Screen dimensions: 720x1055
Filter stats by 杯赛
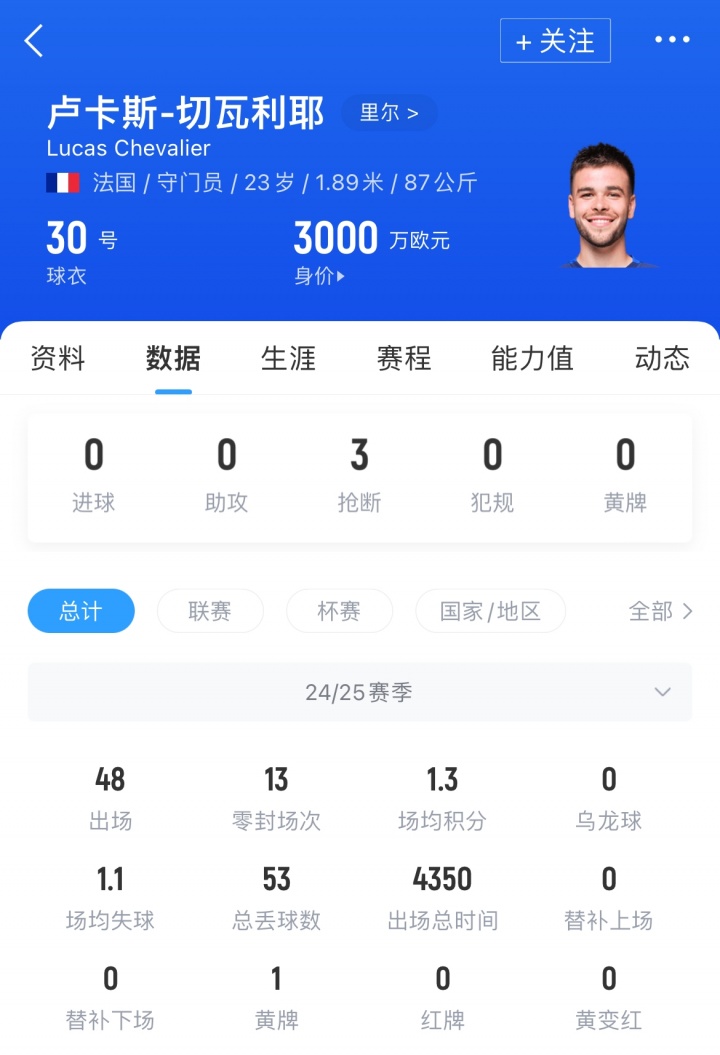coord(339,611)
